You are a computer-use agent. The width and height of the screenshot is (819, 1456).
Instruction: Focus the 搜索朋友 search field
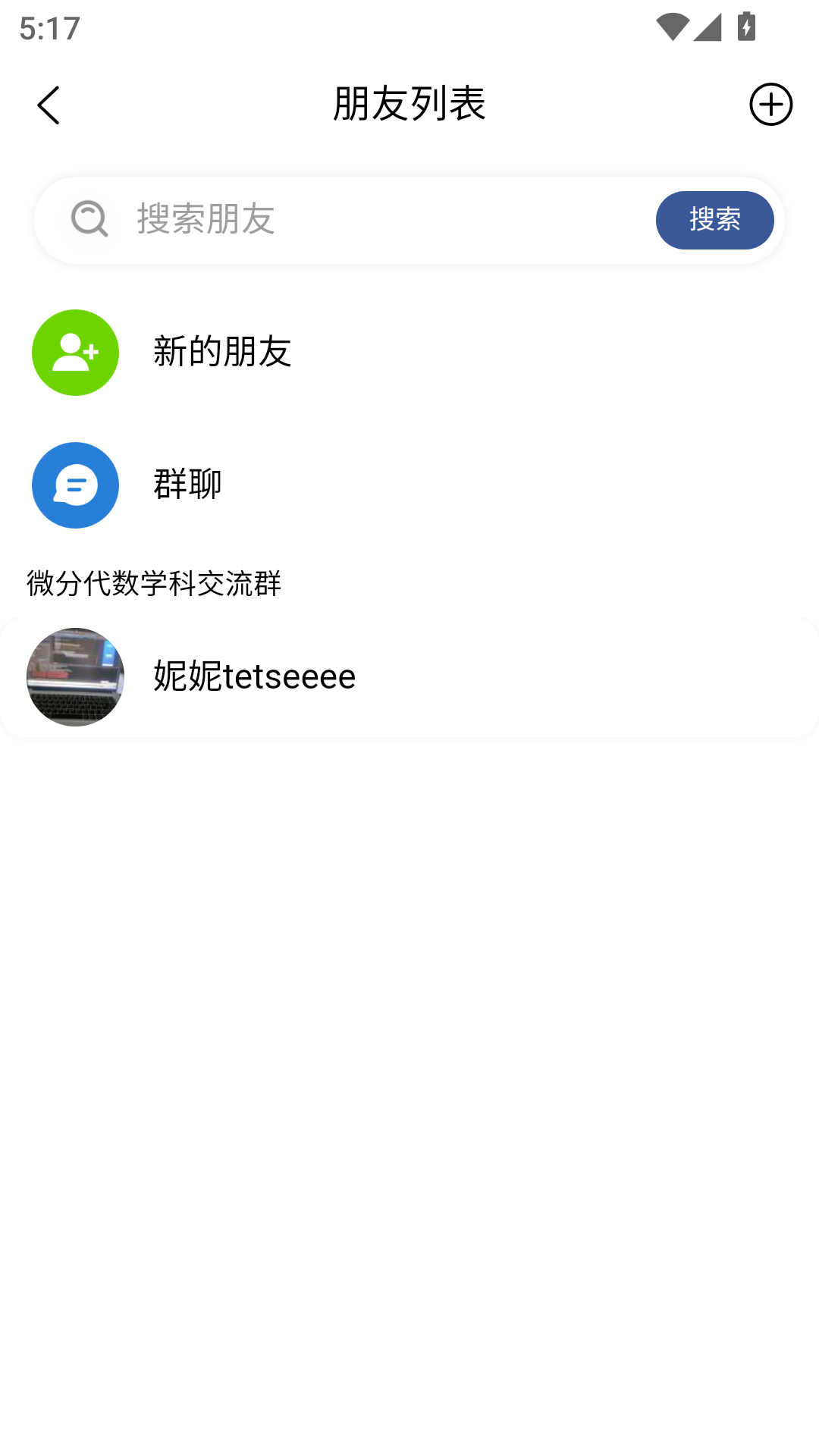pyautogui.click(x=379, y=220)
